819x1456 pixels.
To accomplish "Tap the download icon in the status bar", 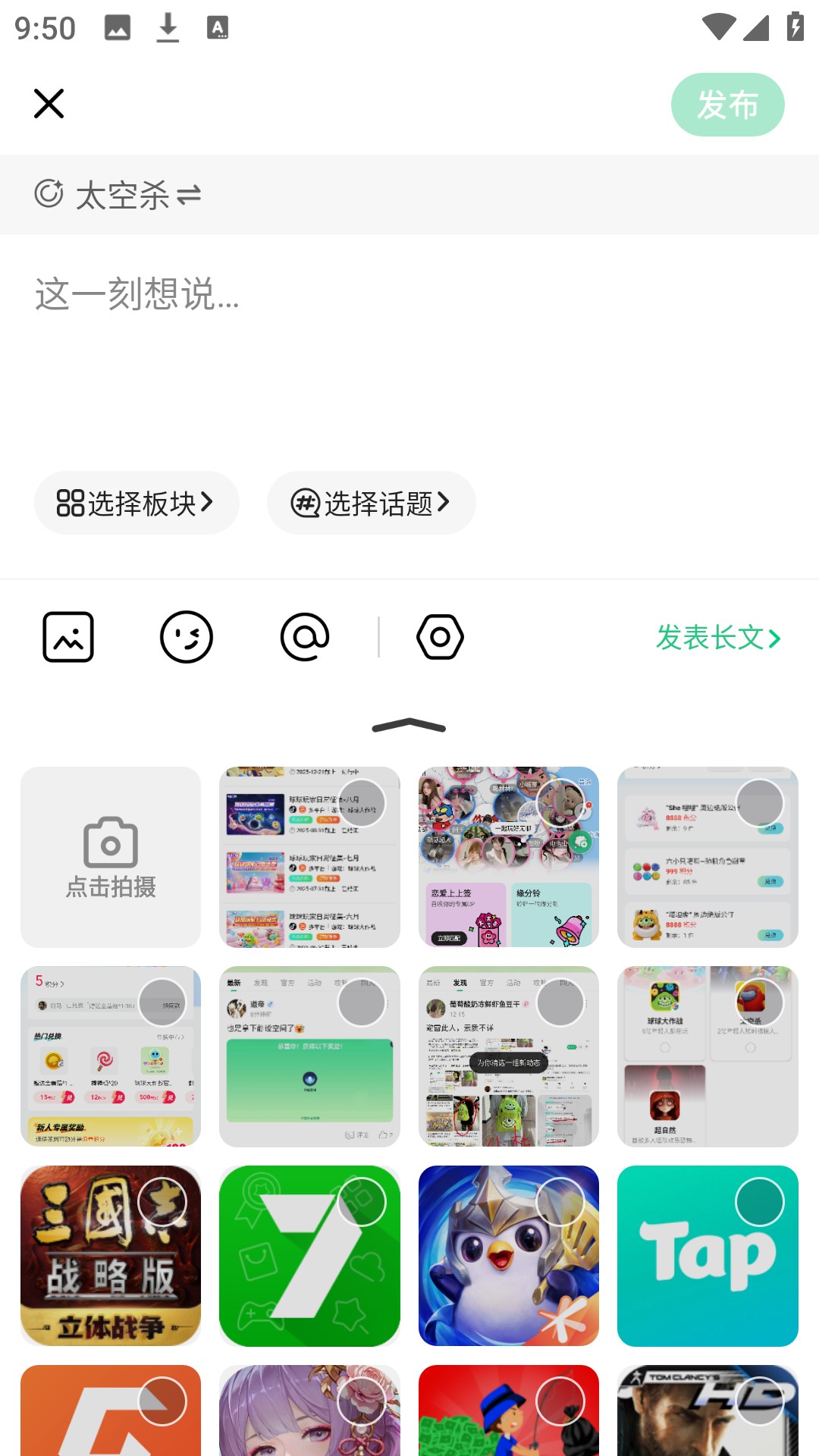I will 166,27.
